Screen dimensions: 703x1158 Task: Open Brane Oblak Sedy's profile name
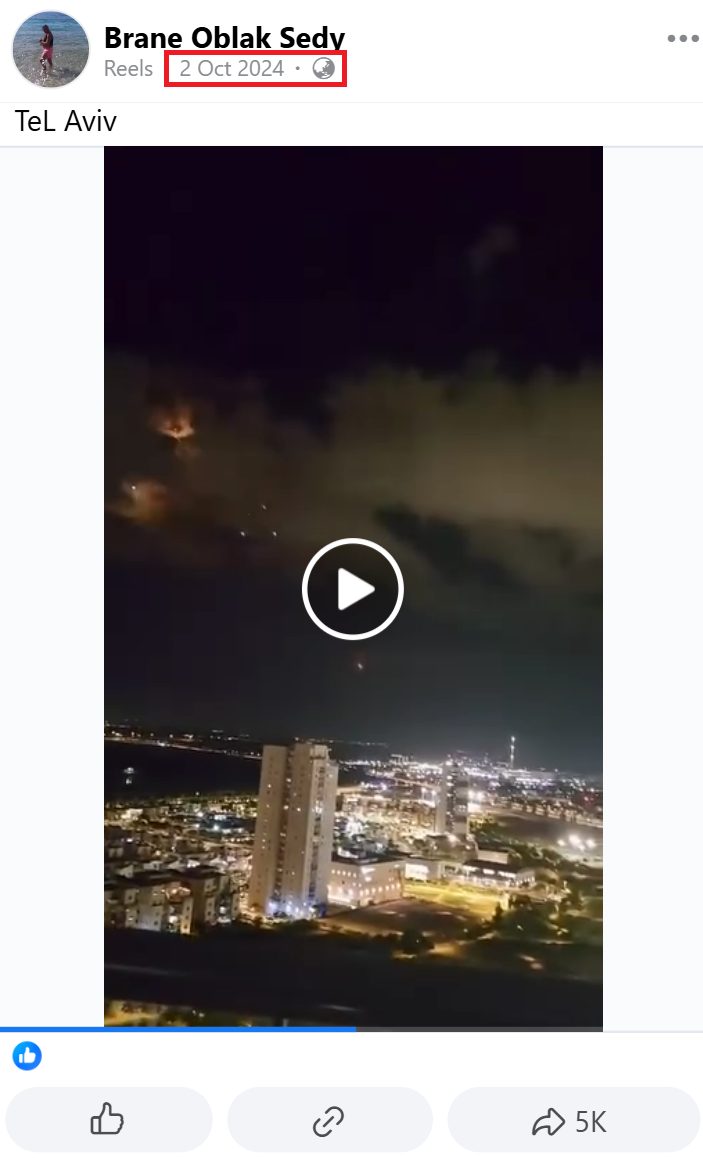[x=224, y=39]
